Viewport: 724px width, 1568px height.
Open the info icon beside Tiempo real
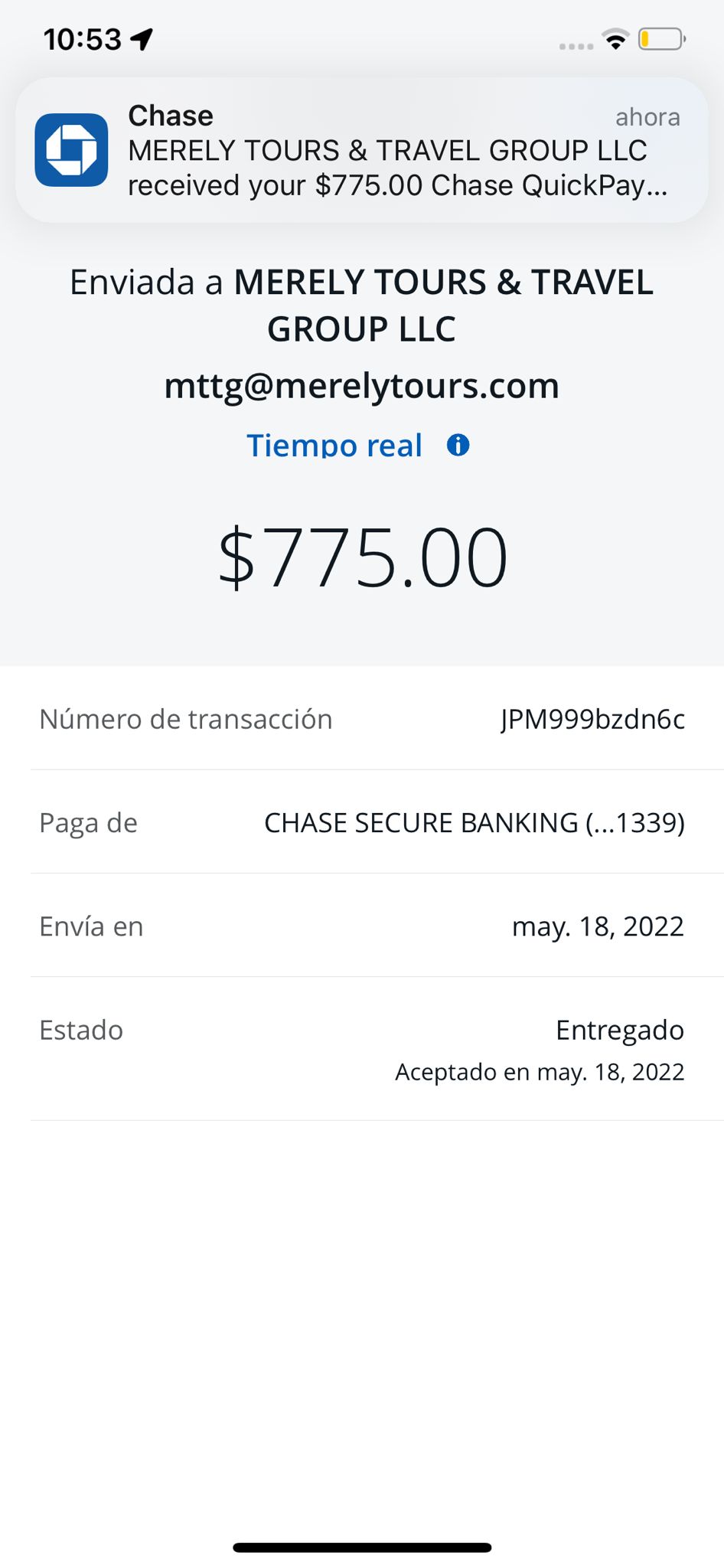click(458, 445)
